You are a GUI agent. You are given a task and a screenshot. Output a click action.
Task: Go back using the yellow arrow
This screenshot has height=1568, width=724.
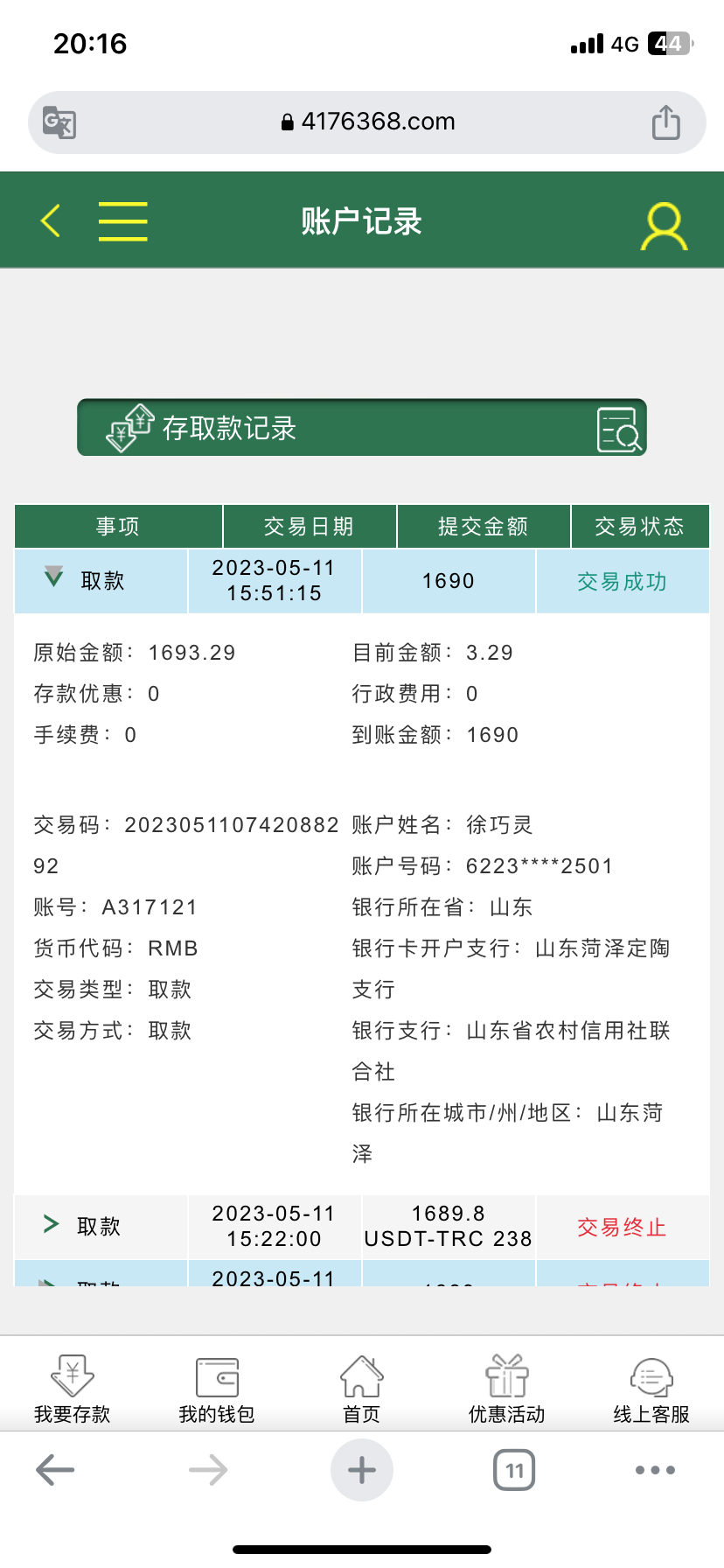[51, 220]
